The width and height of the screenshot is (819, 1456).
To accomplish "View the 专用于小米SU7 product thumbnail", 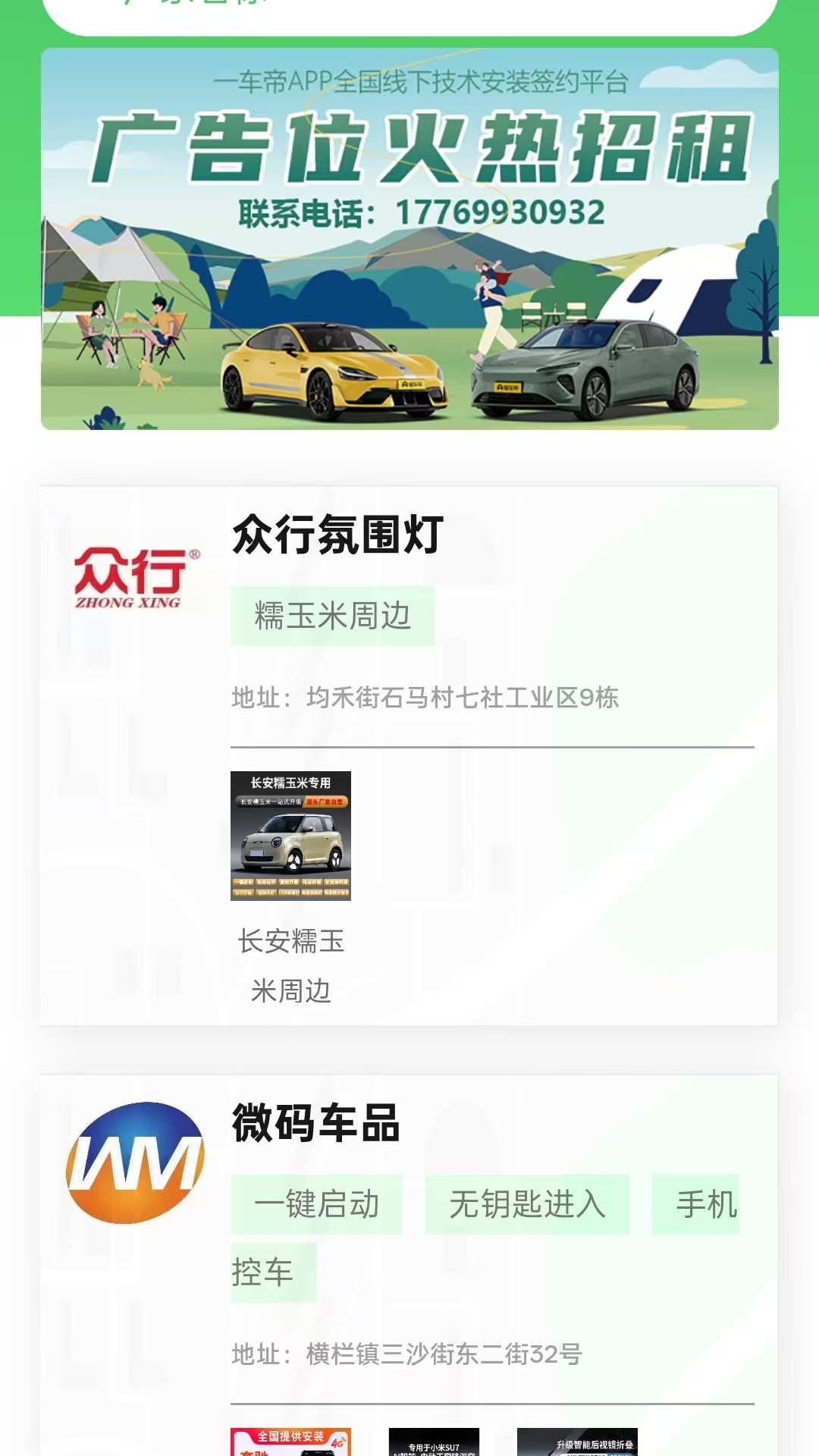I will 435,1441.
